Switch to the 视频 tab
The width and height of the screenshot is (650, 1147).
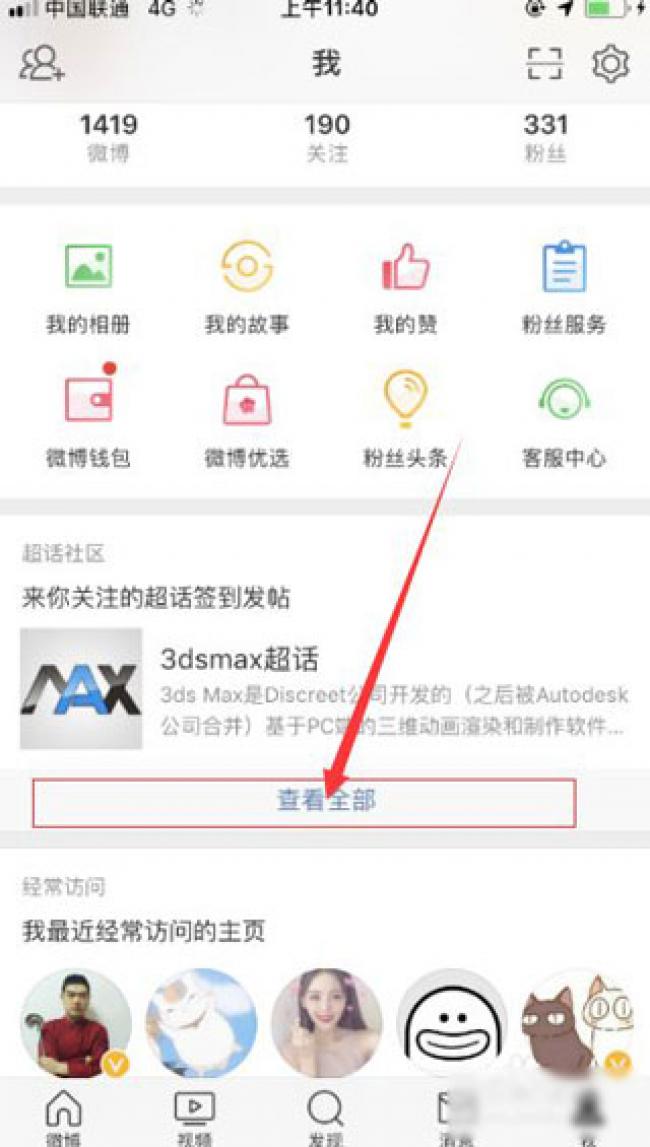coord(193,1115)
